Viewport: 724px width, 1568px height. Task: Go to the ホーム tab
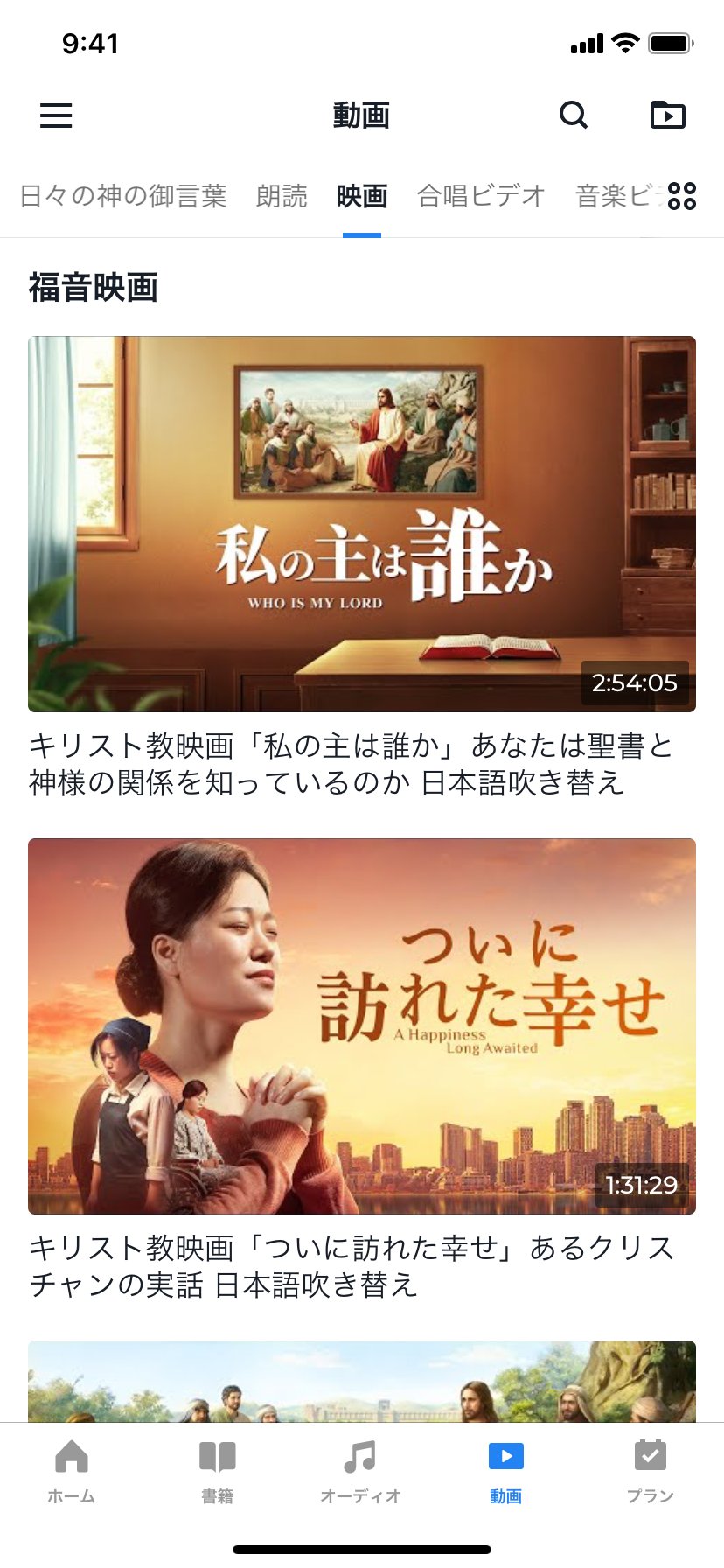point(72,1472)
